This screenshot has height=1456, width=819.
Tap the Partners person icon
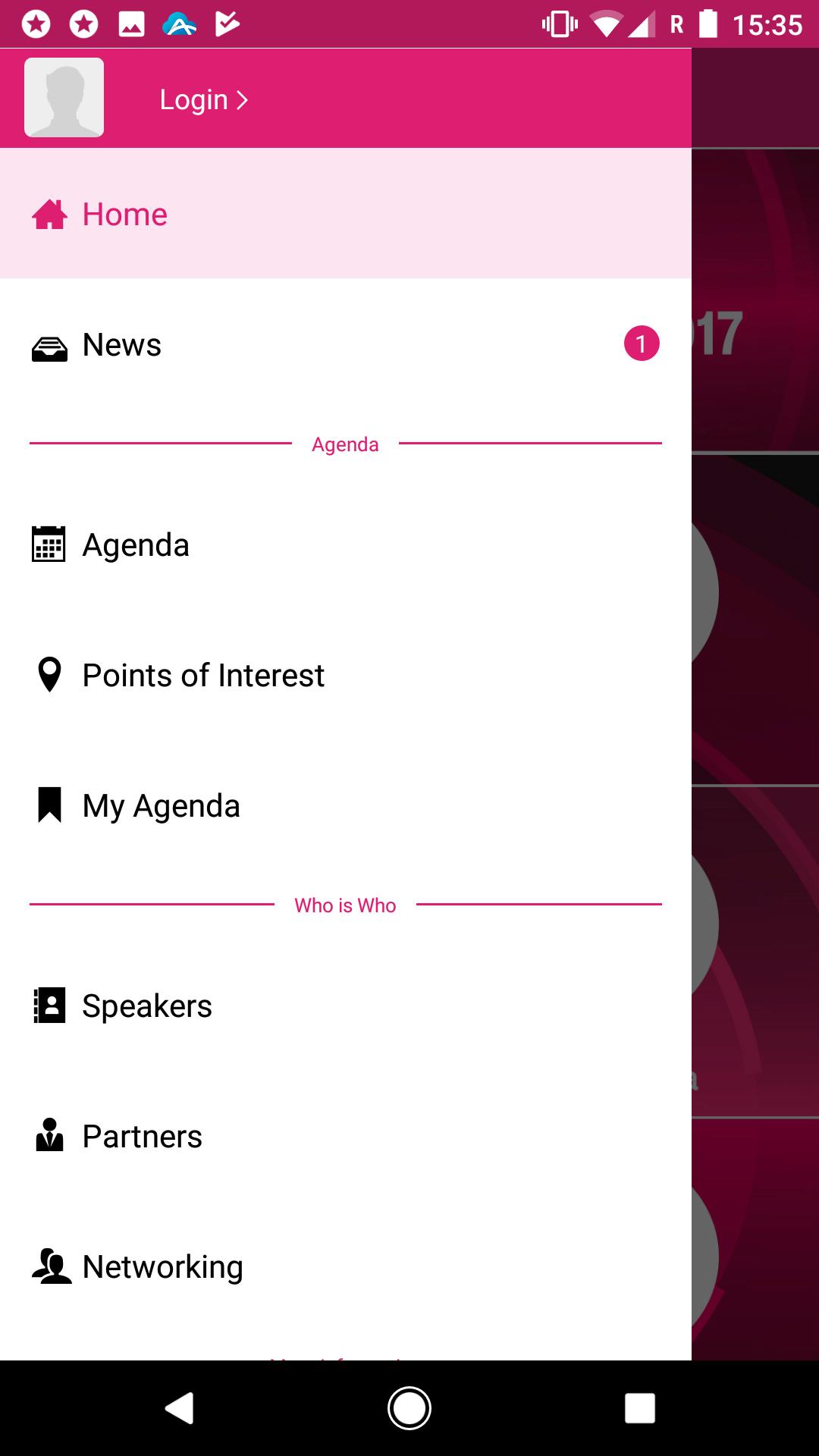[x=49, y=1136]
